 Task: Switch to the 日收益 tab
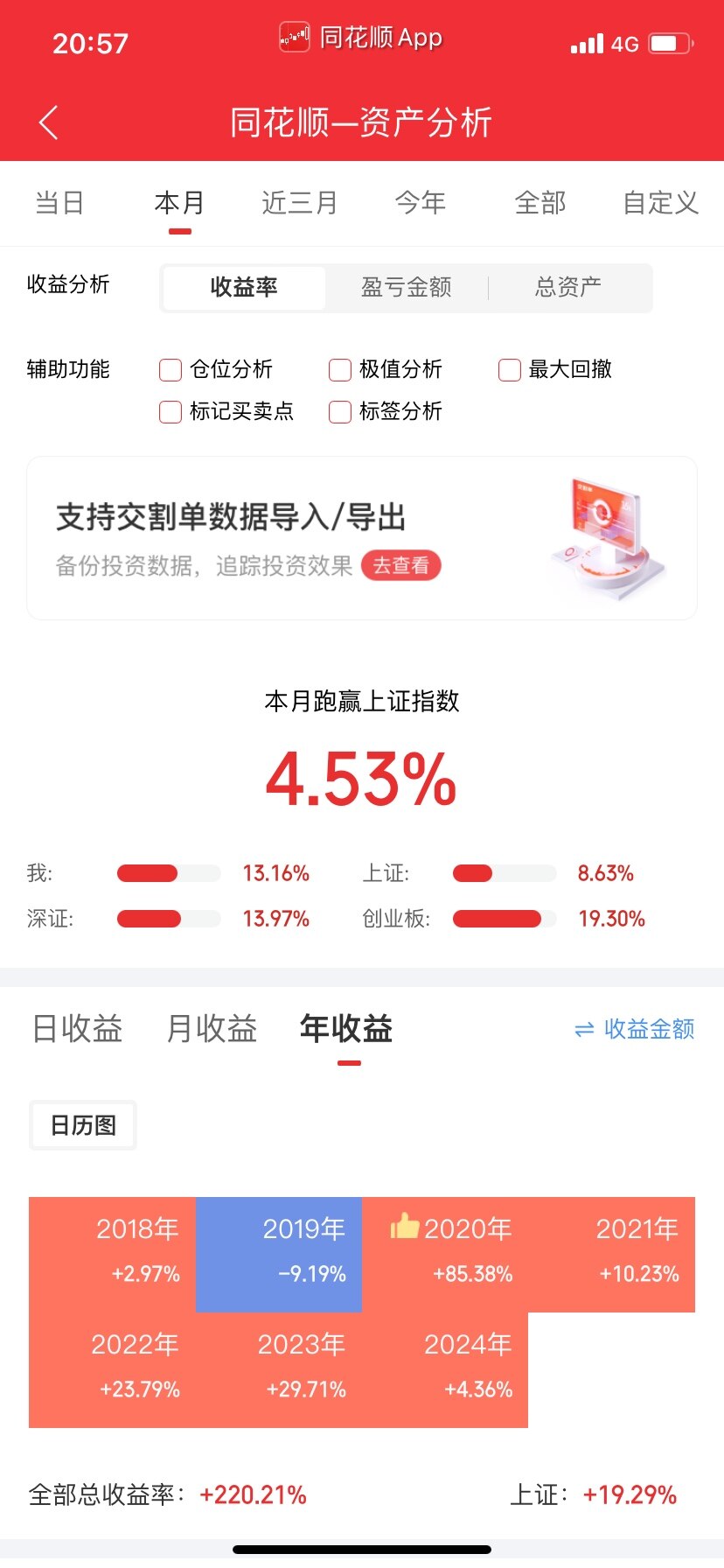pyautogui.click(x=77, y=1028)
